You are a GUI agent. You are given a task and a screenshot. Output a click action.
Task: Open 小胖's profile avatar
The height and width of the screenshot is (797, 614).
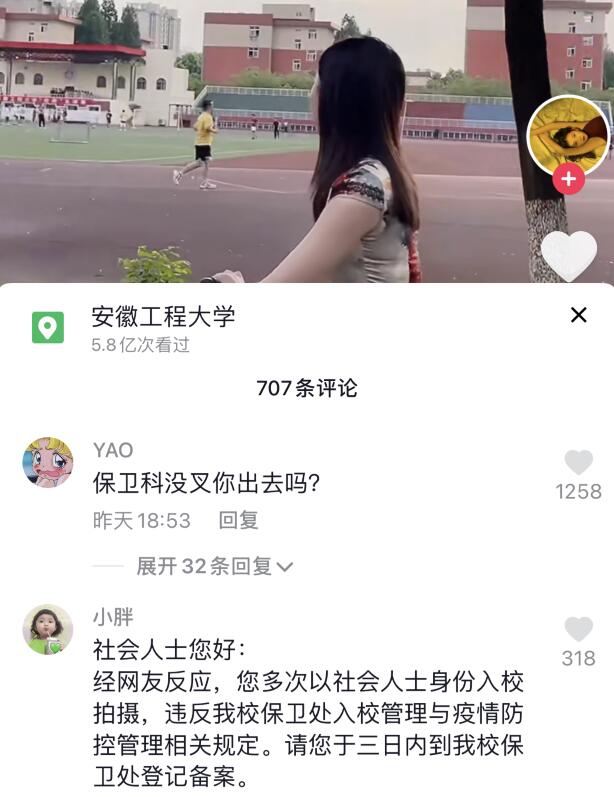pos(47,629)
